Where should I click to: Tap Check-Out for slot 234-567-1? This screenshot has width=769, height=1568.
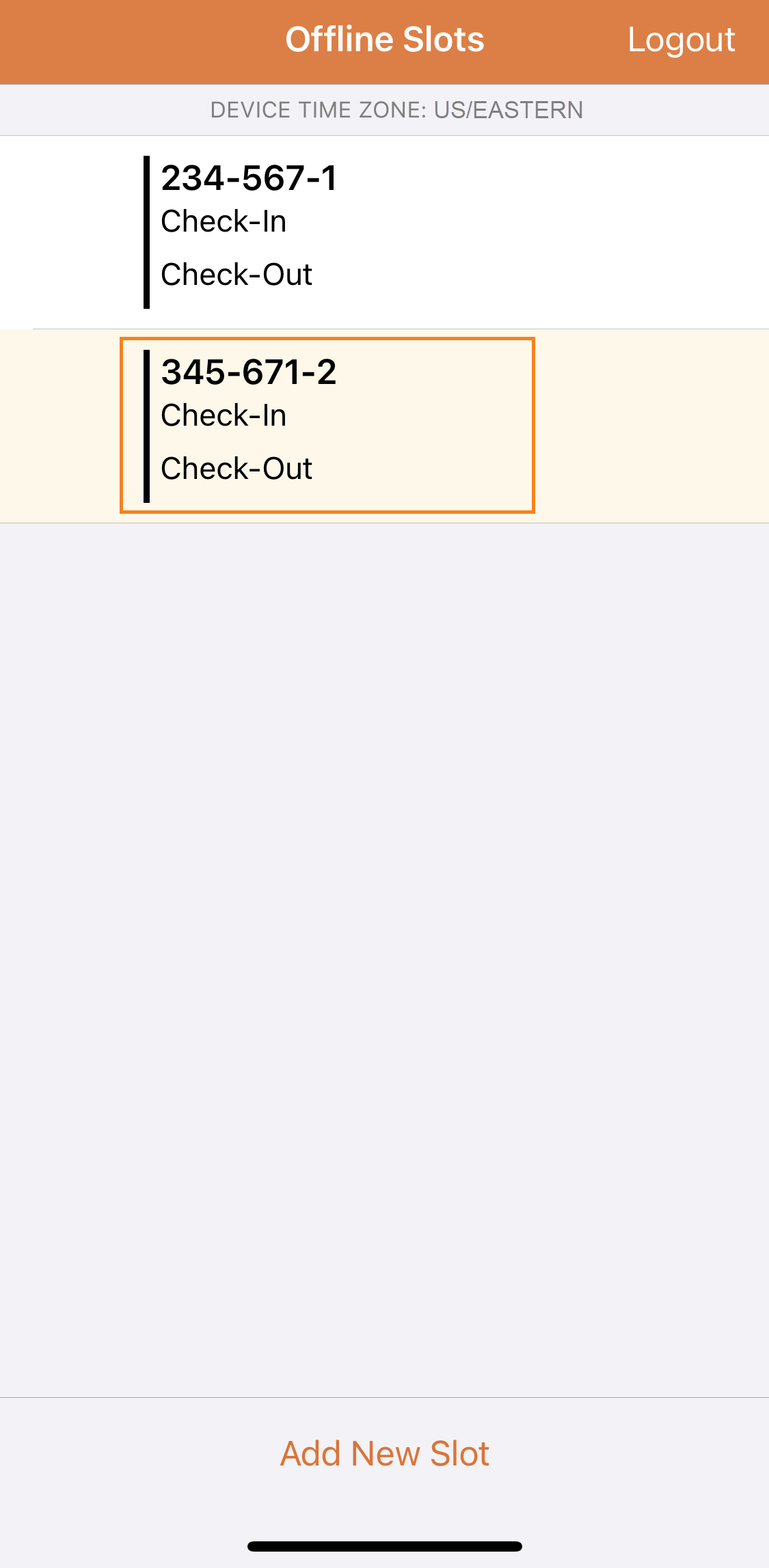click(x=236, y=274)
